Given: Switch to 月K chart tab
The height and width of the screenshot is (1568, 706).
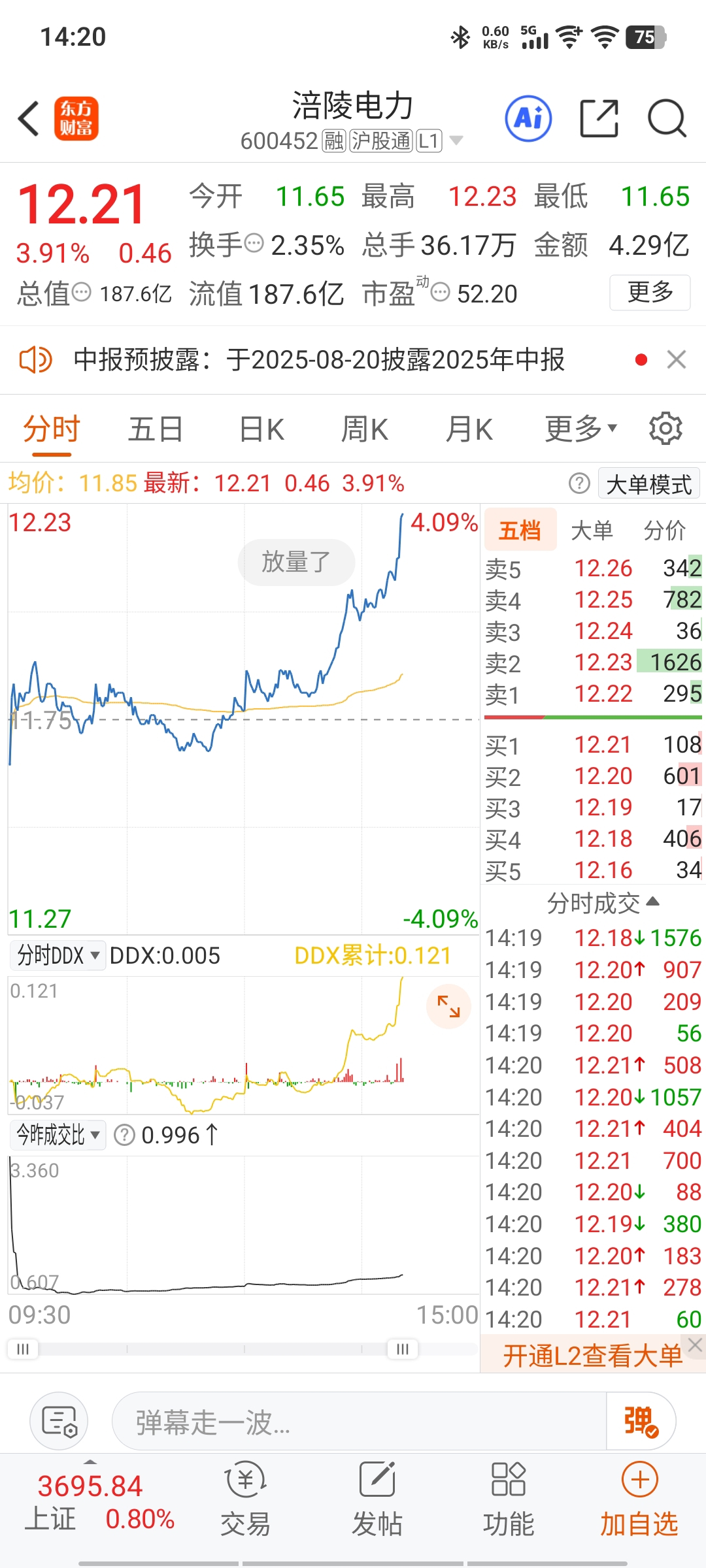Looking at the screenshot, I should click(x=469, y=430).
